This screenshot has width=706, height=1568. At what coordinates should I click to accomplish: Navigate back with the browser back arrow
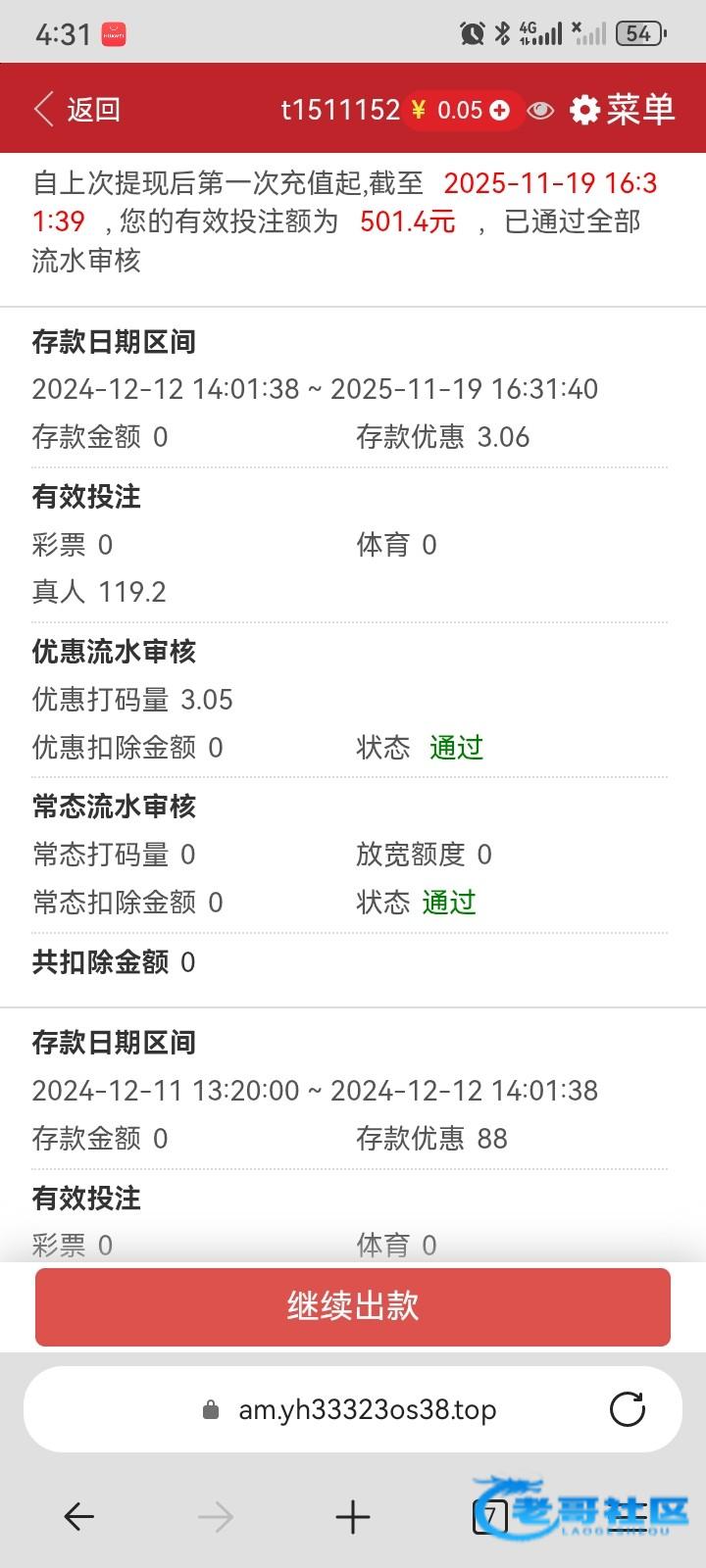pos(78,1517)
